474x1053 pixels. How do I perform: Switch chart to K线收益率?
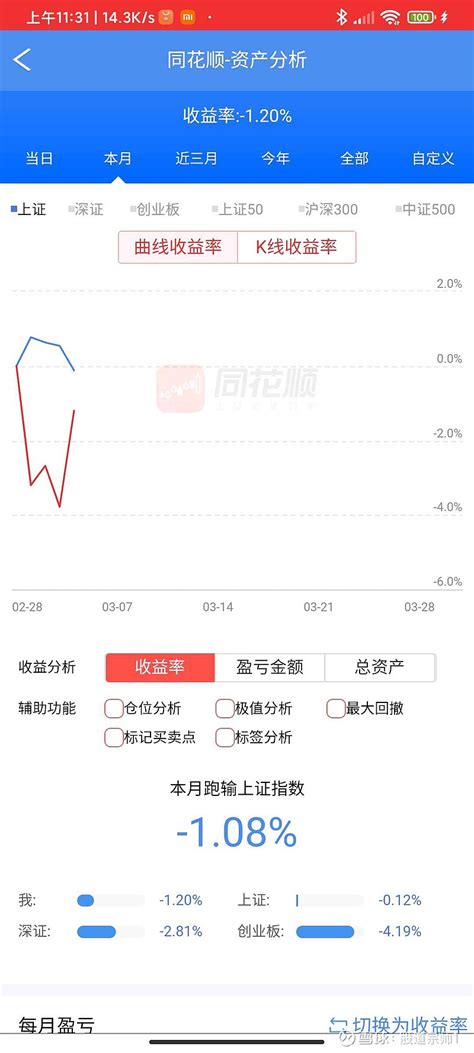click(x=296, y=247)
